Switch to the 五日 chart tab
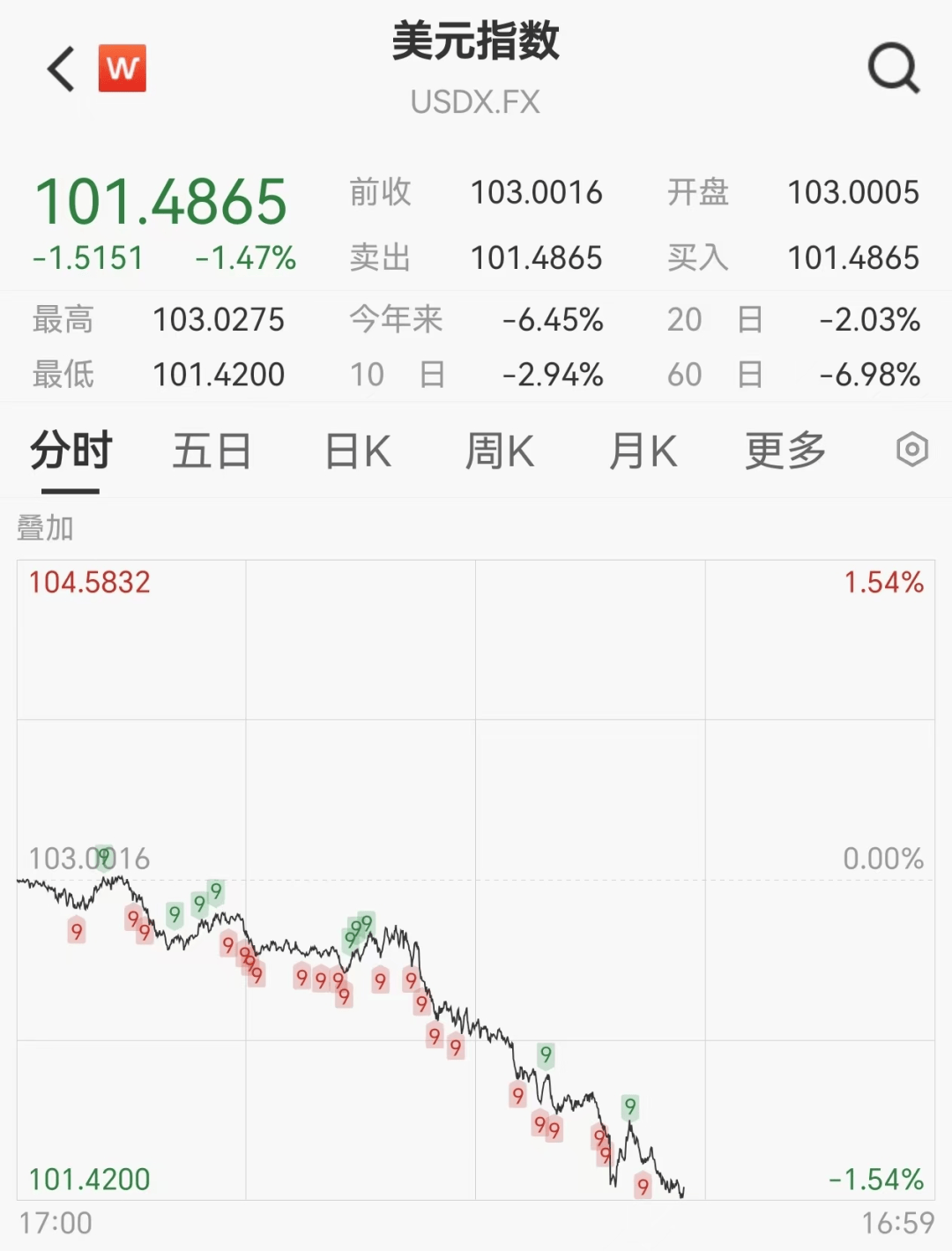 [x=212, y=451]
